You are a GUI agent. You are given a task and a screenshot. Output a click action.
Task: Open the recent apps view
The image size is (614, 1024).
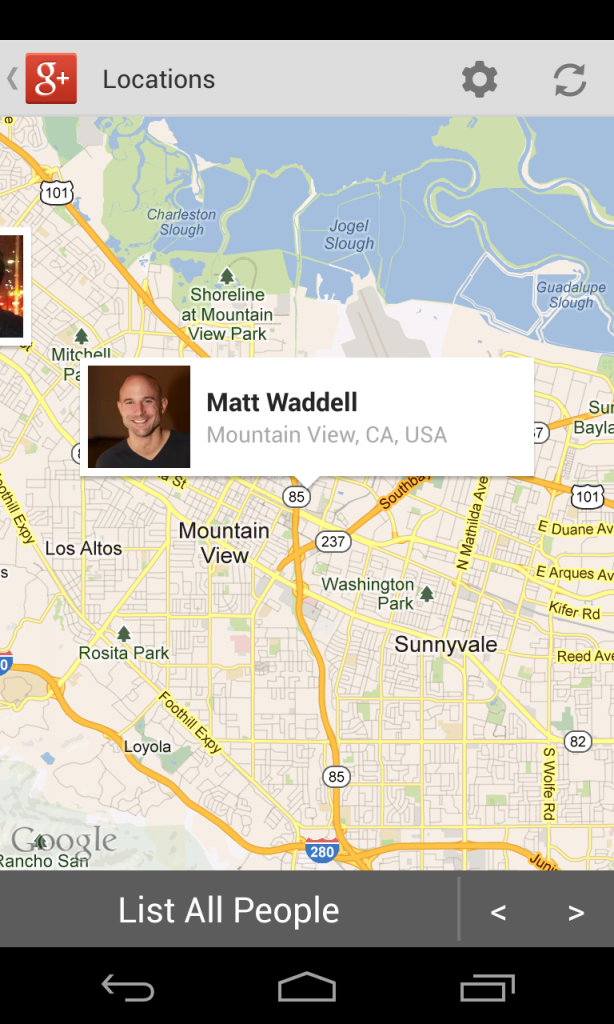point(487,988)
